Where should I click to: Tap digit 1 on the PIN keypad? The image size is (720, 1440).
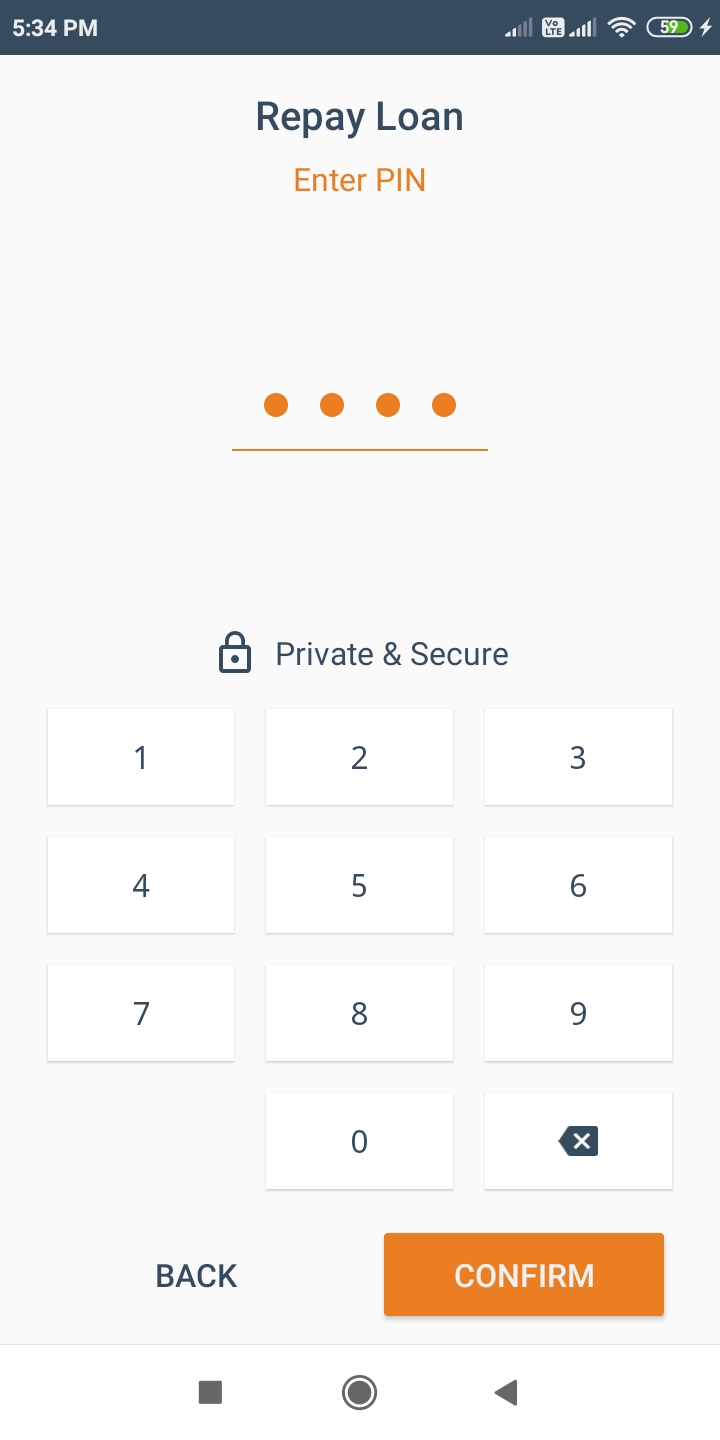[x=141, y=757]
